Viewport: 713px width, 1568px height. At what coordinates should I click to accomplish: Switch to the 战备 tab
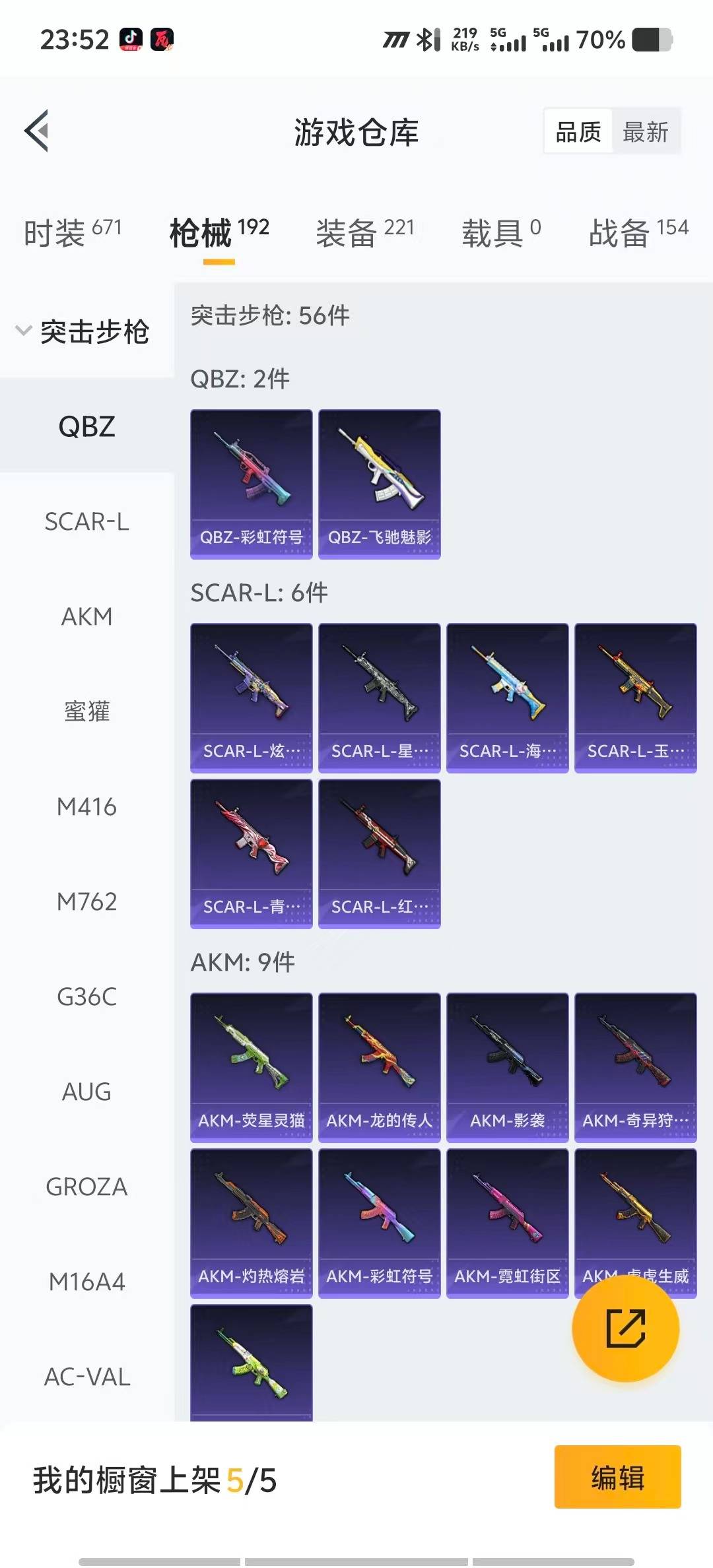click(x=638, y=232)
